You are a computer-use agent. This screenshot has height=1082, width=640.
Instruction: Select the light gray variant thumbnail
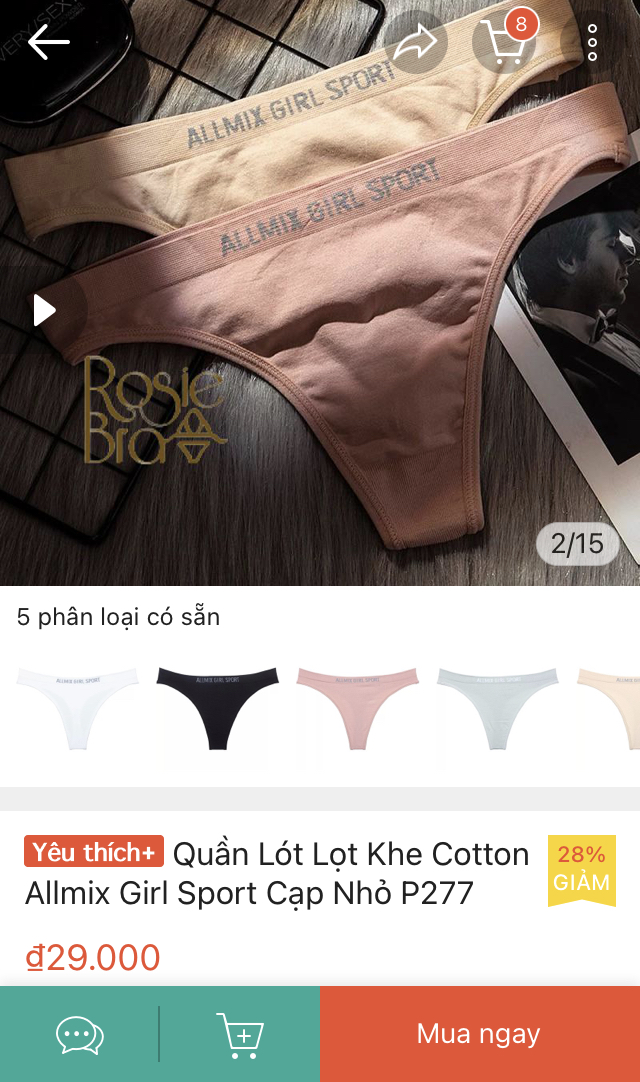coord(497,706)
